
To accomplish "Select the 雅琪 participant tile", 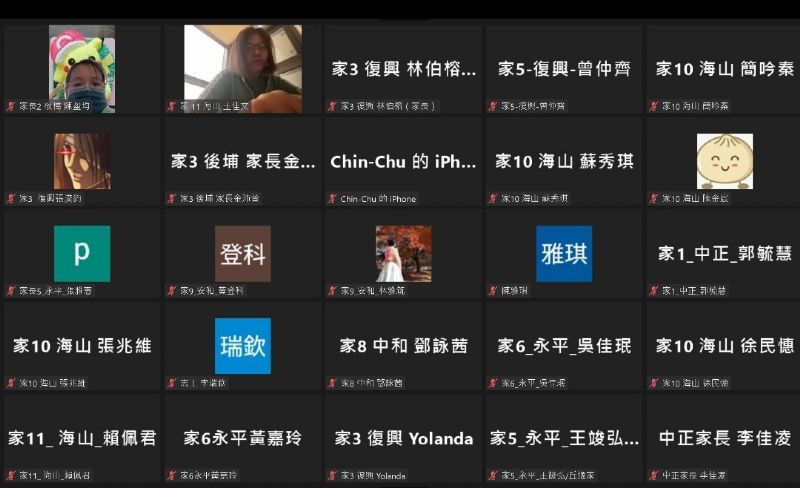I will [x=564, y=254].
